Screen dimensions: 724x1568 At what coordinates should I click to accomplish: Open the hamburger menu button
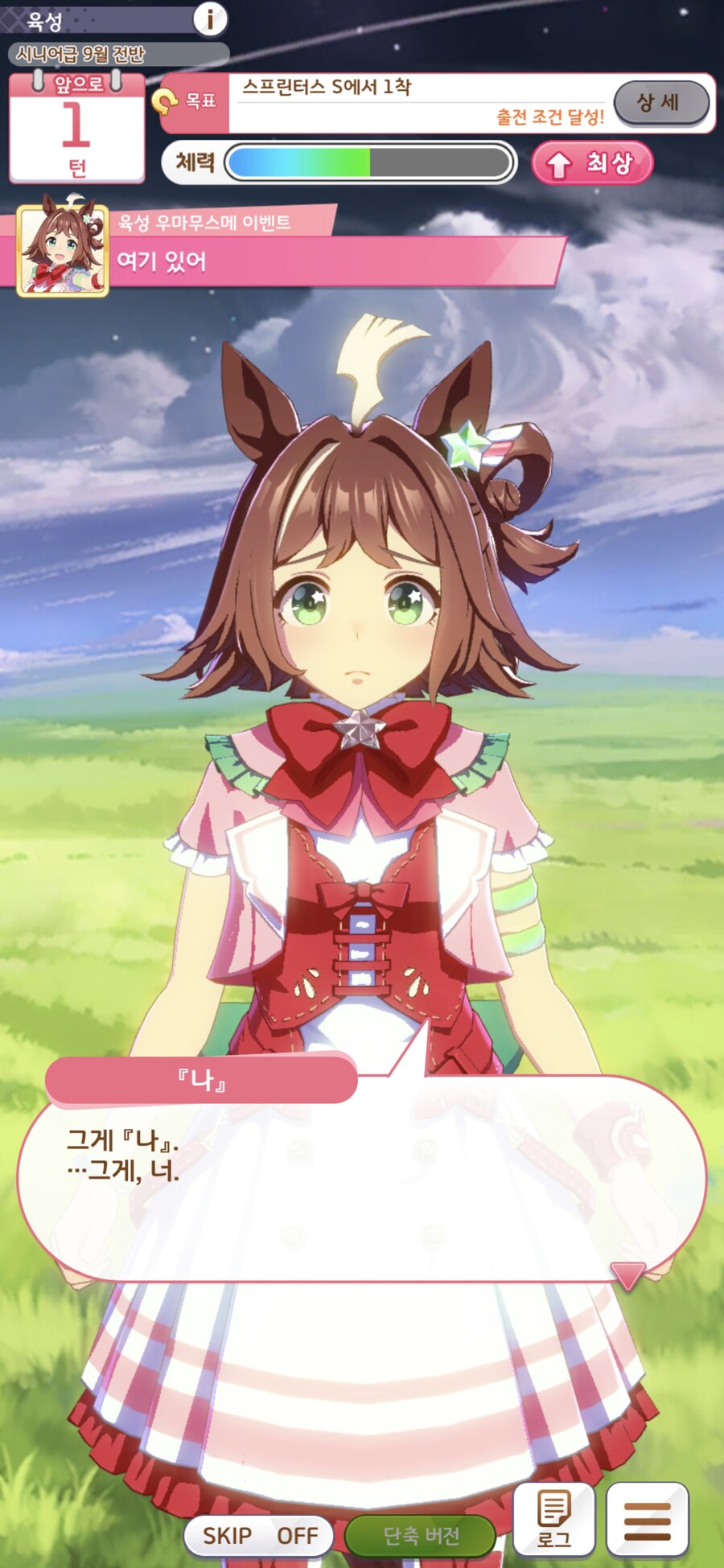coord(647,1518)
